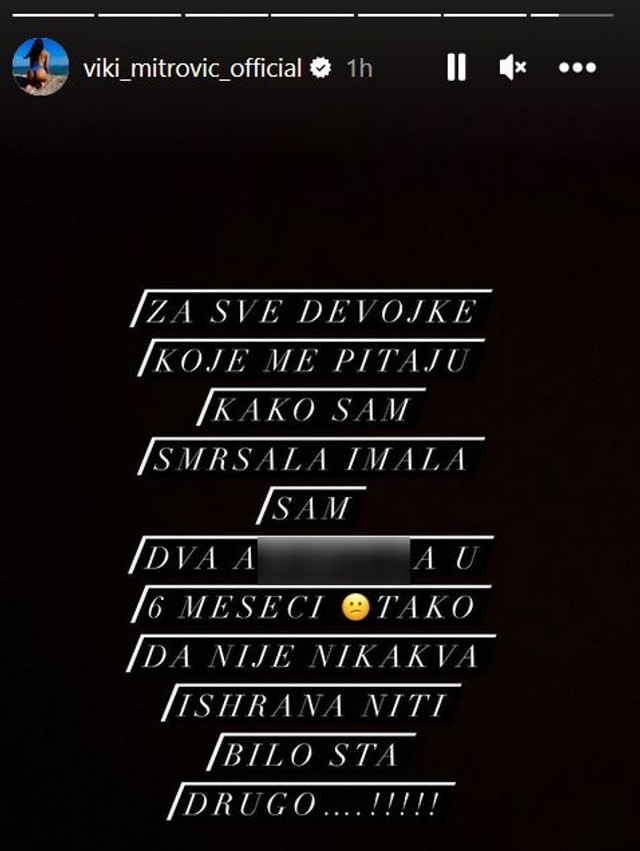Screen dimensions: 640x851
Task: Open the three-dot options menu
Action: (x=577, y=68)
